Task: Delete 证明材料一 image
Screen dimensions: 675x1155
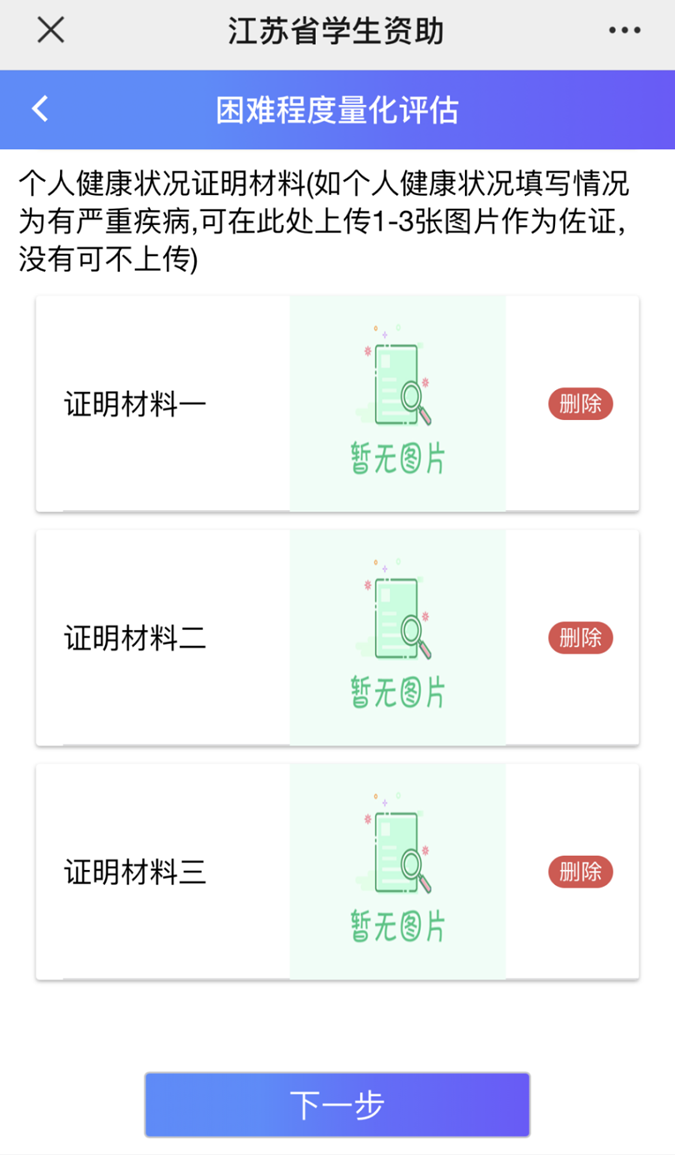Action: tap(581, 404)
